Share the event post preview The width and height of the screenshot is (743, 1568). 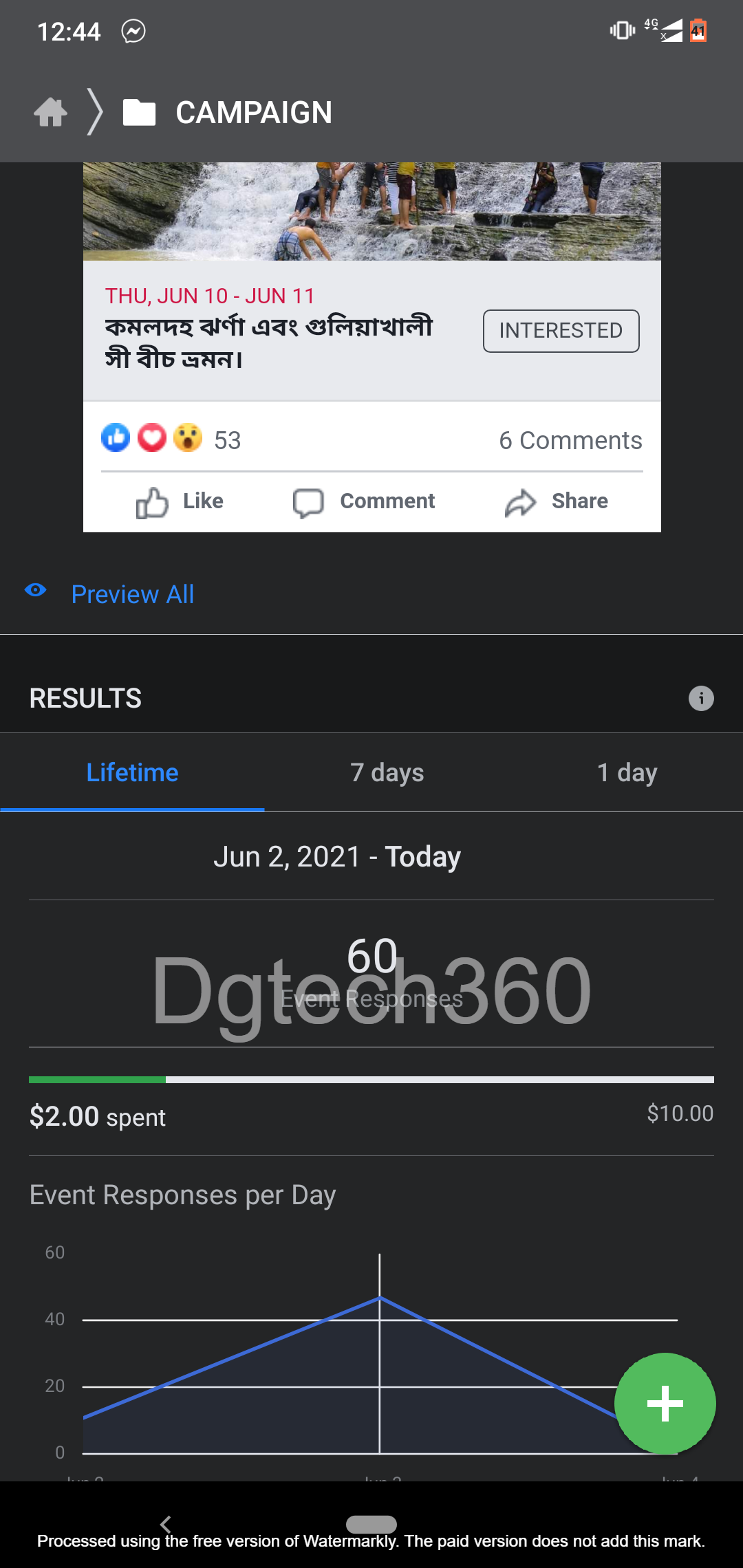pyautogui.click(x=556, y=501)
